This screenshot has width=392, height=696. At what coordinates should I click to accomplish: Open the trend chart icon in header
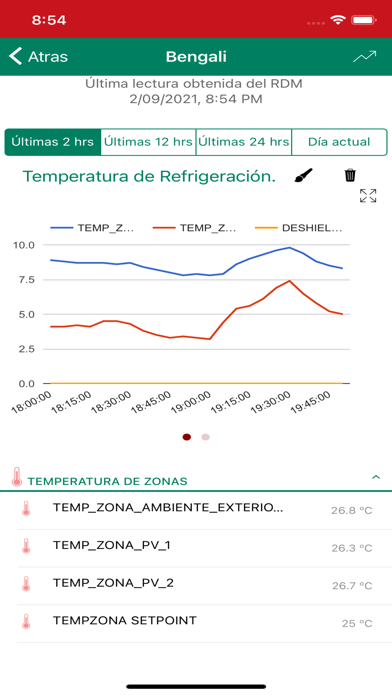[364, 57]
